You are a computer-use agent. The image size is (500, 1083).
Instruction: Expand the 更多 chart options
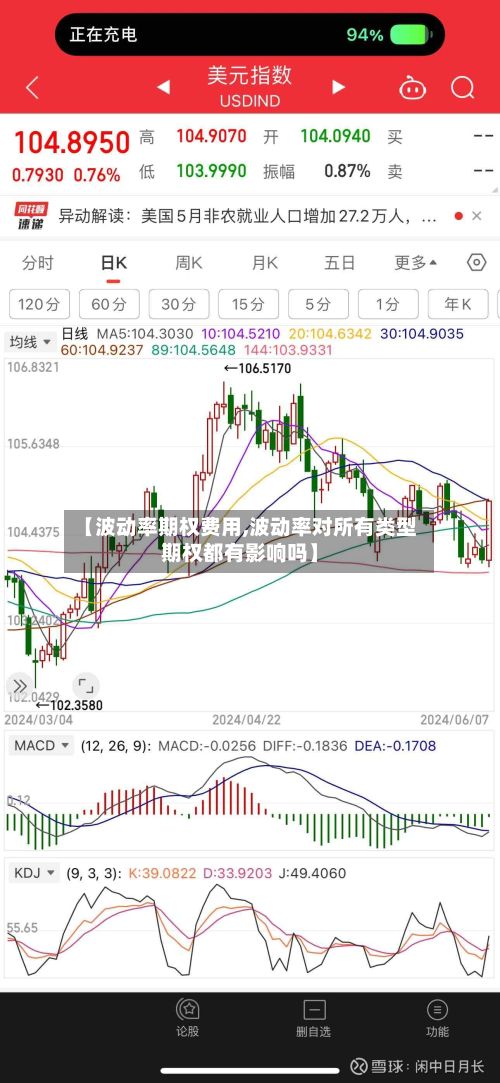pyautogui.click(x=415, y=262)
